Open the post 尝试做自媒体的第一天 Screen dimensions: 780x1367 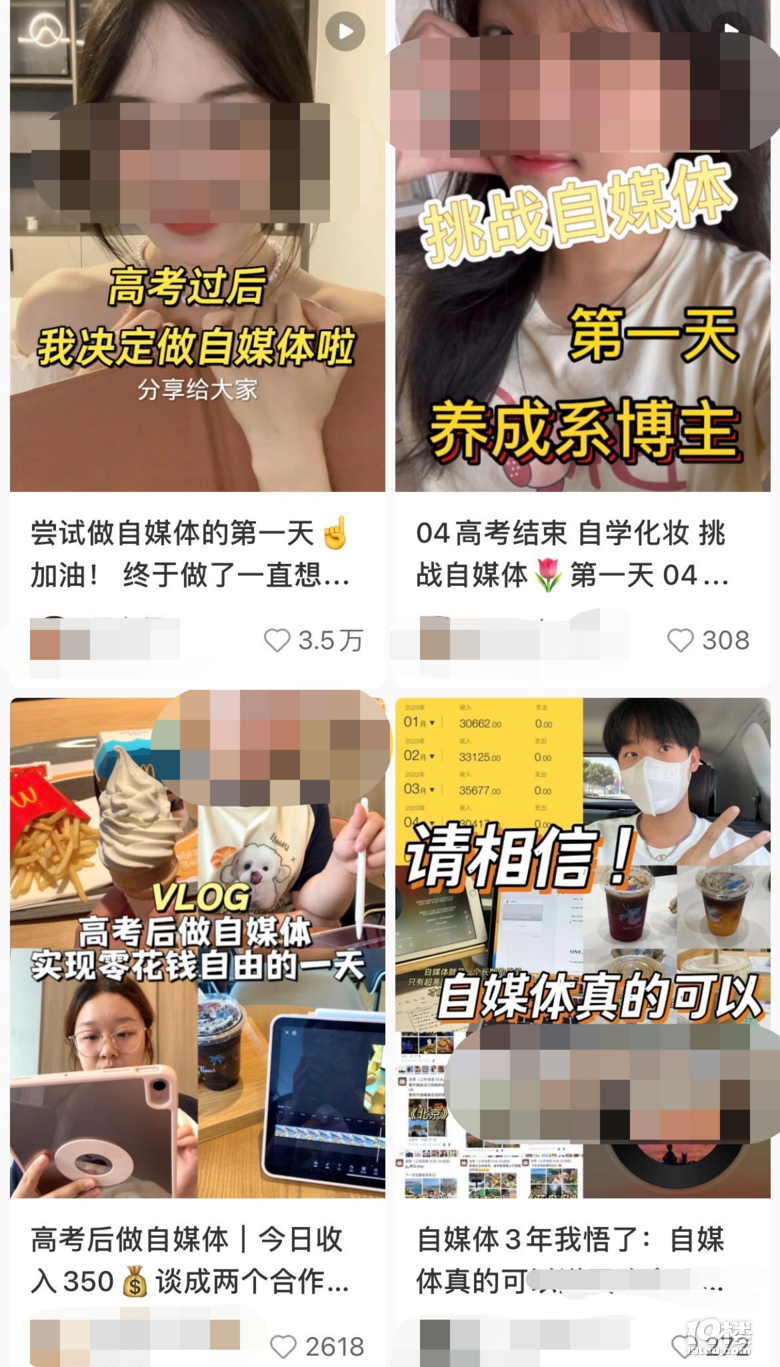pos(190,555)
